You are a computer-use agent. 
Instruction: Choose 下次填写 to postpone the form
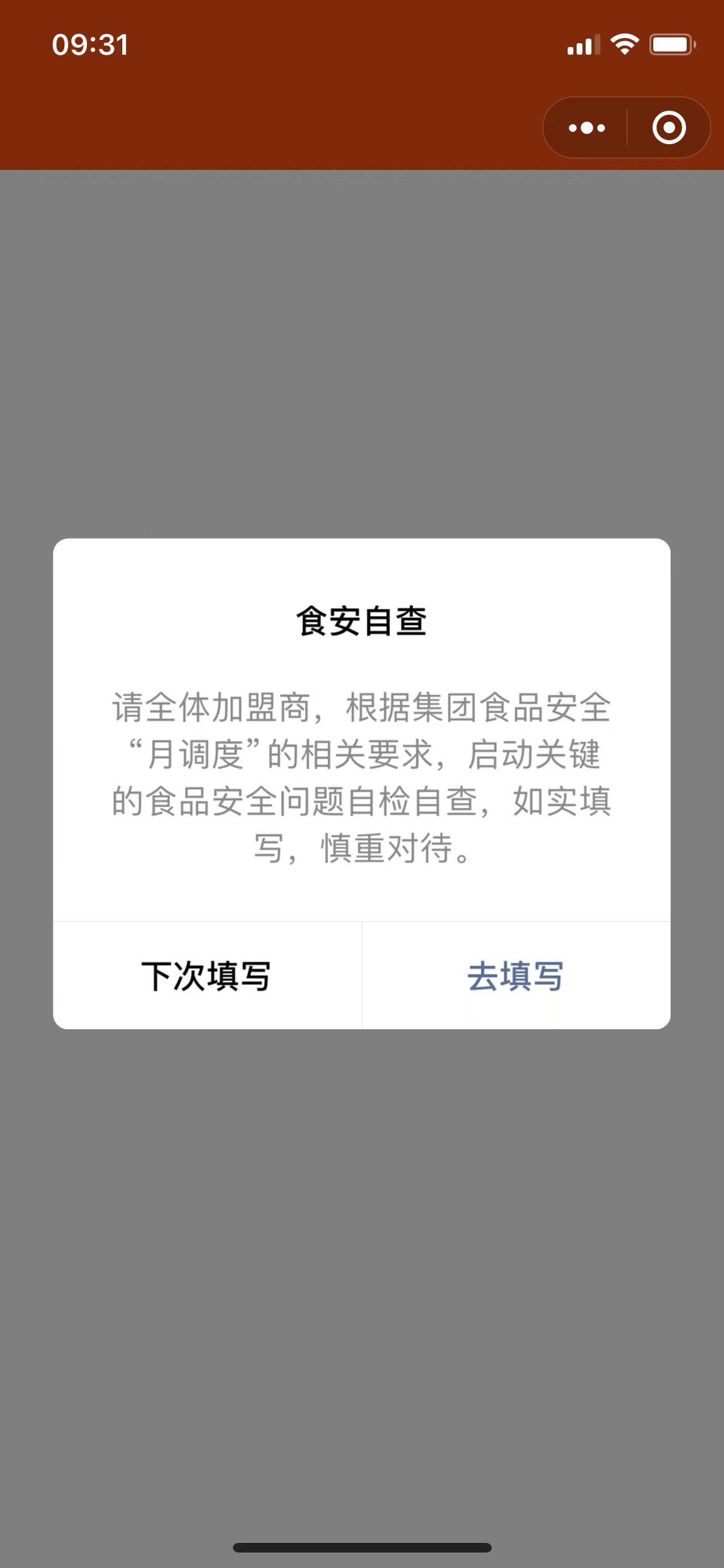[x=207, y=976]
